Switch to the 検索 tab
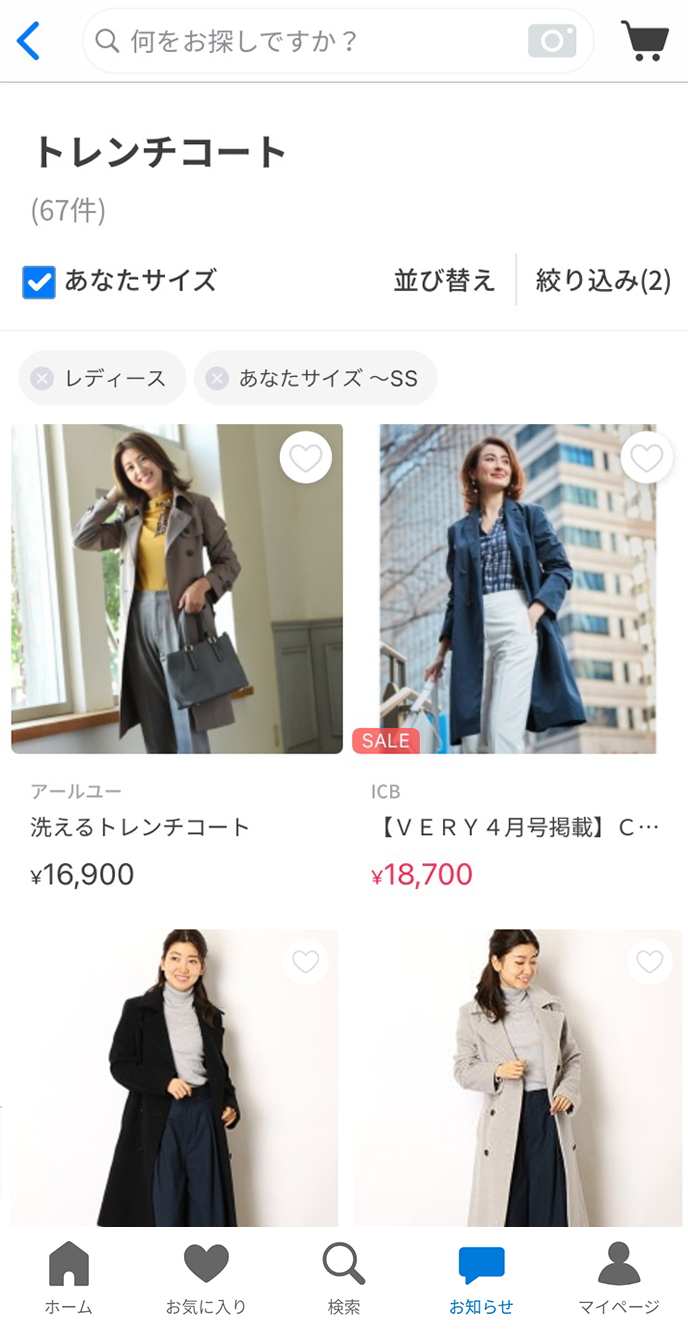The height and width of the screenshot is (1330, 688). pyautogui.click(x=344, y=1278)
